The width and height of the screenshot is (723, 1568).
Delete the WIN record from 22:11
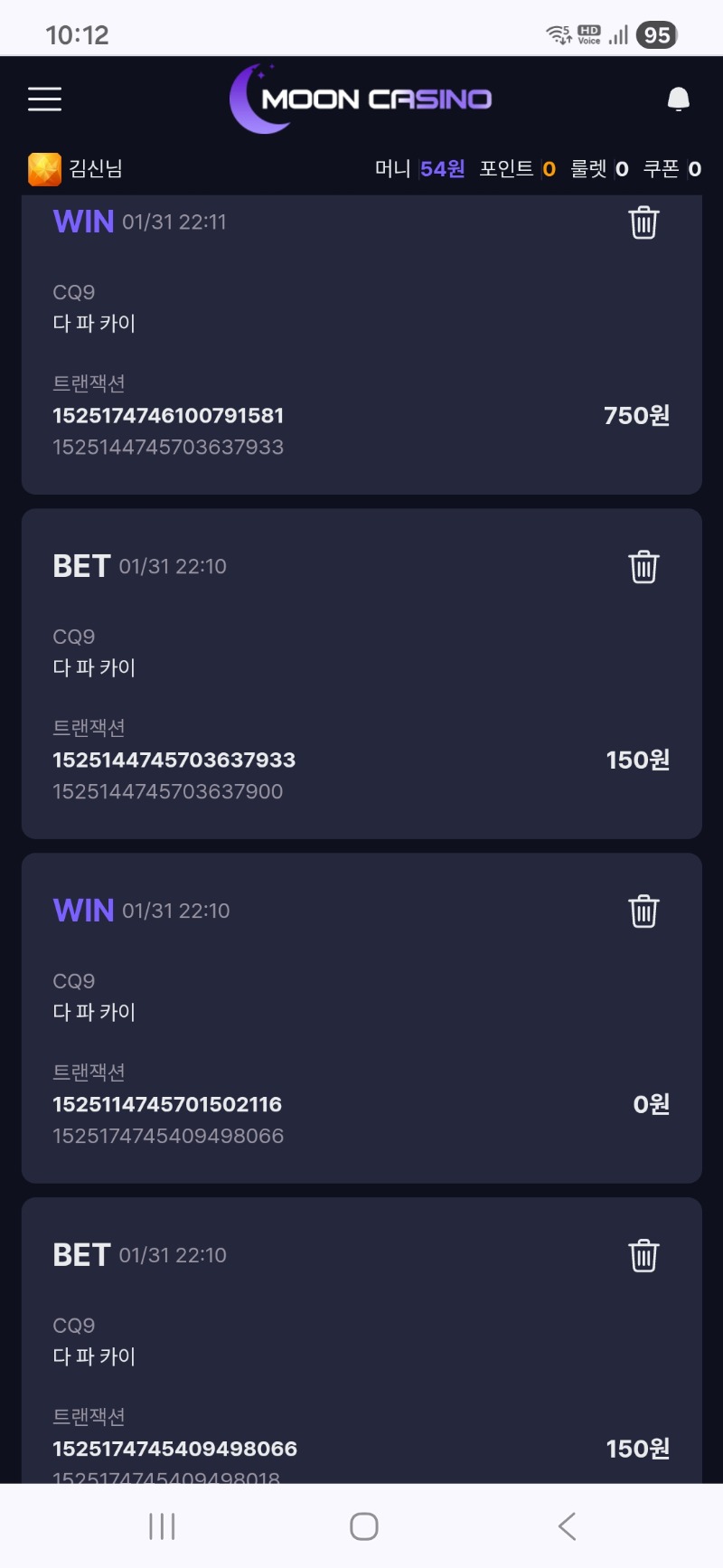tap(643, 222)
